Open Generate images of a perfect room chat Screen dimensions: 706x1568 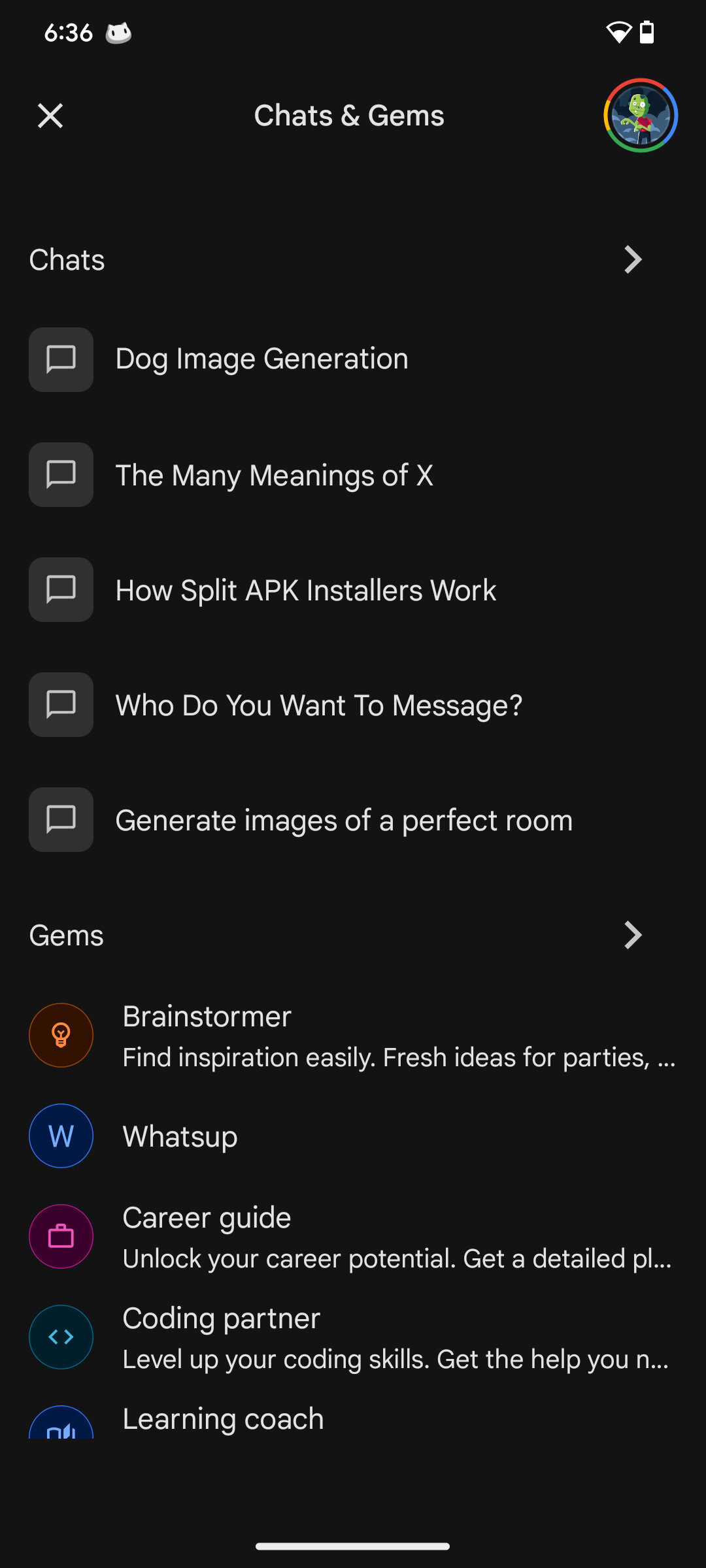click(343, 821)
